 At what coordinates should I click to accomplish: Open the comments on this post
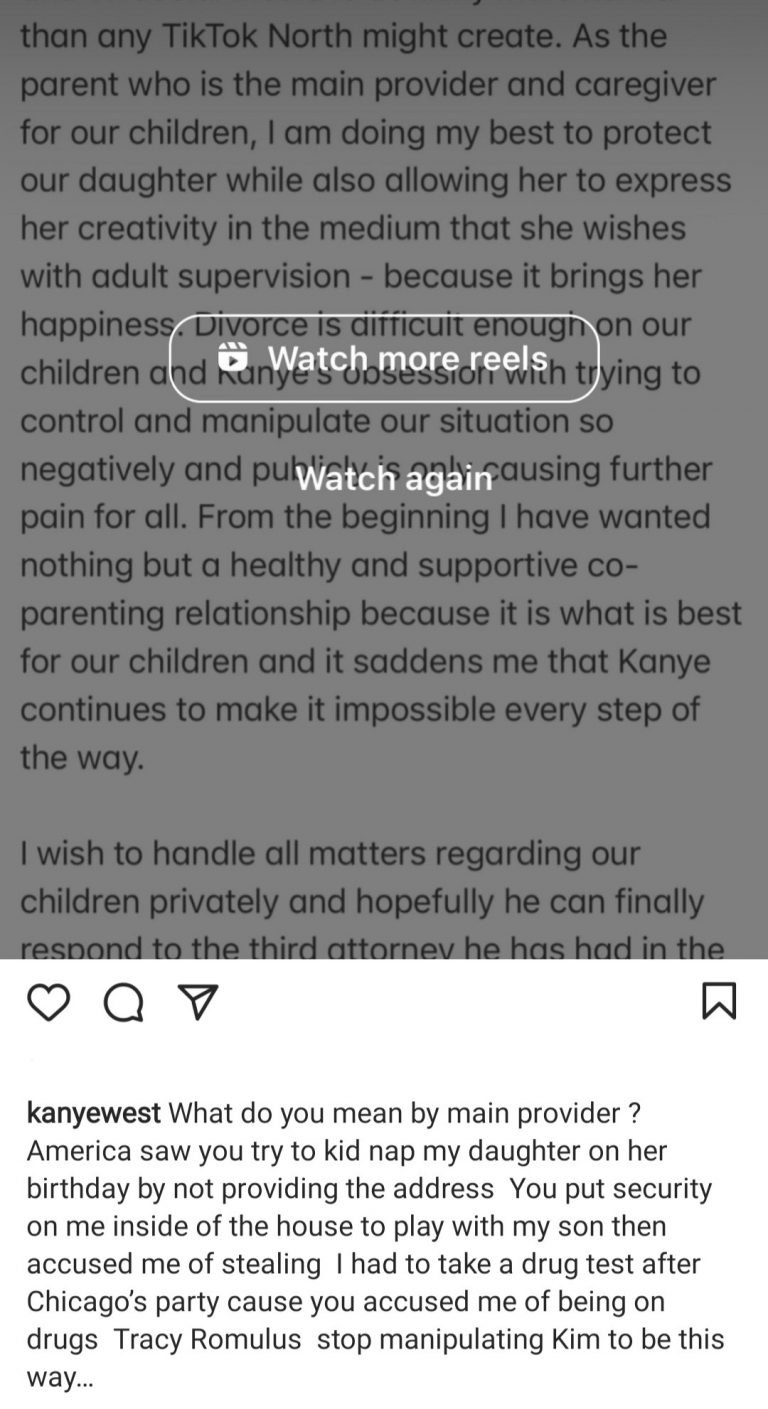coord(123,1002)
